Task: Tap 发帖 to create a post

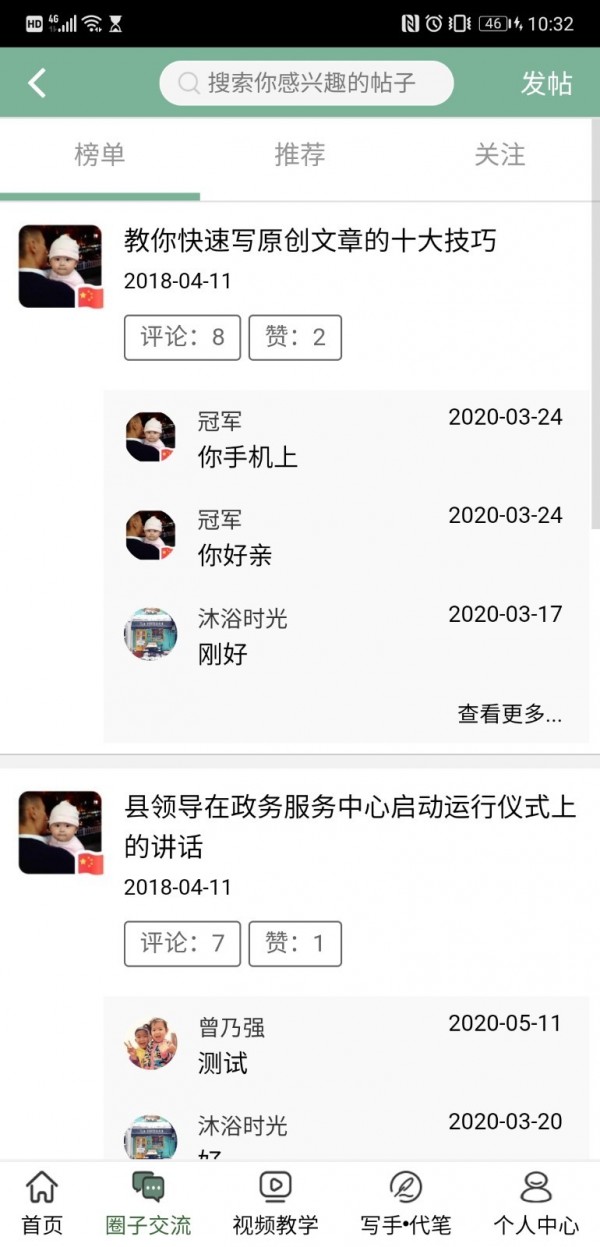Action: pyautogui.click(x=546, y=83)
